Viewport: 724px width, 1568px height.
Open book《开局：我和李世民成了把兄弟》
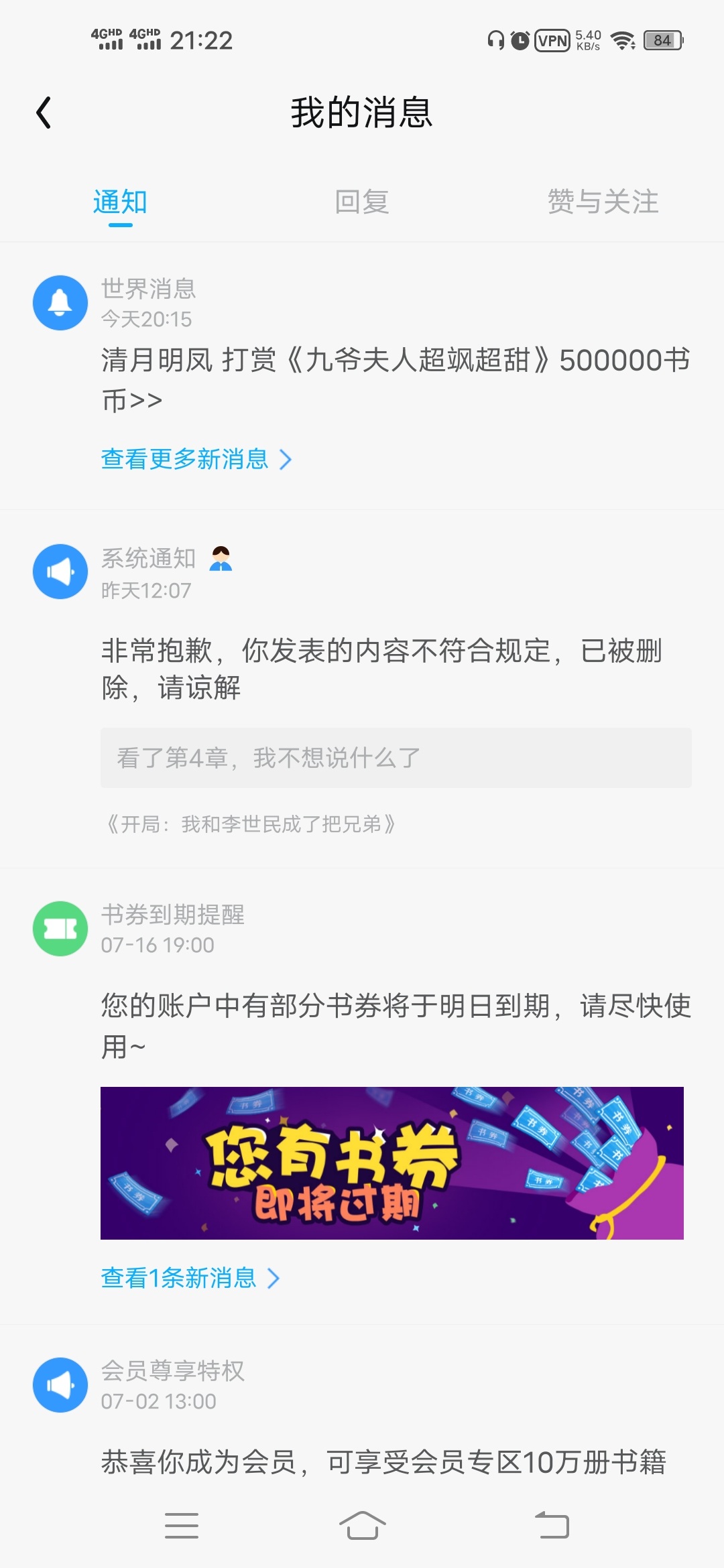[x=250, y=824]
